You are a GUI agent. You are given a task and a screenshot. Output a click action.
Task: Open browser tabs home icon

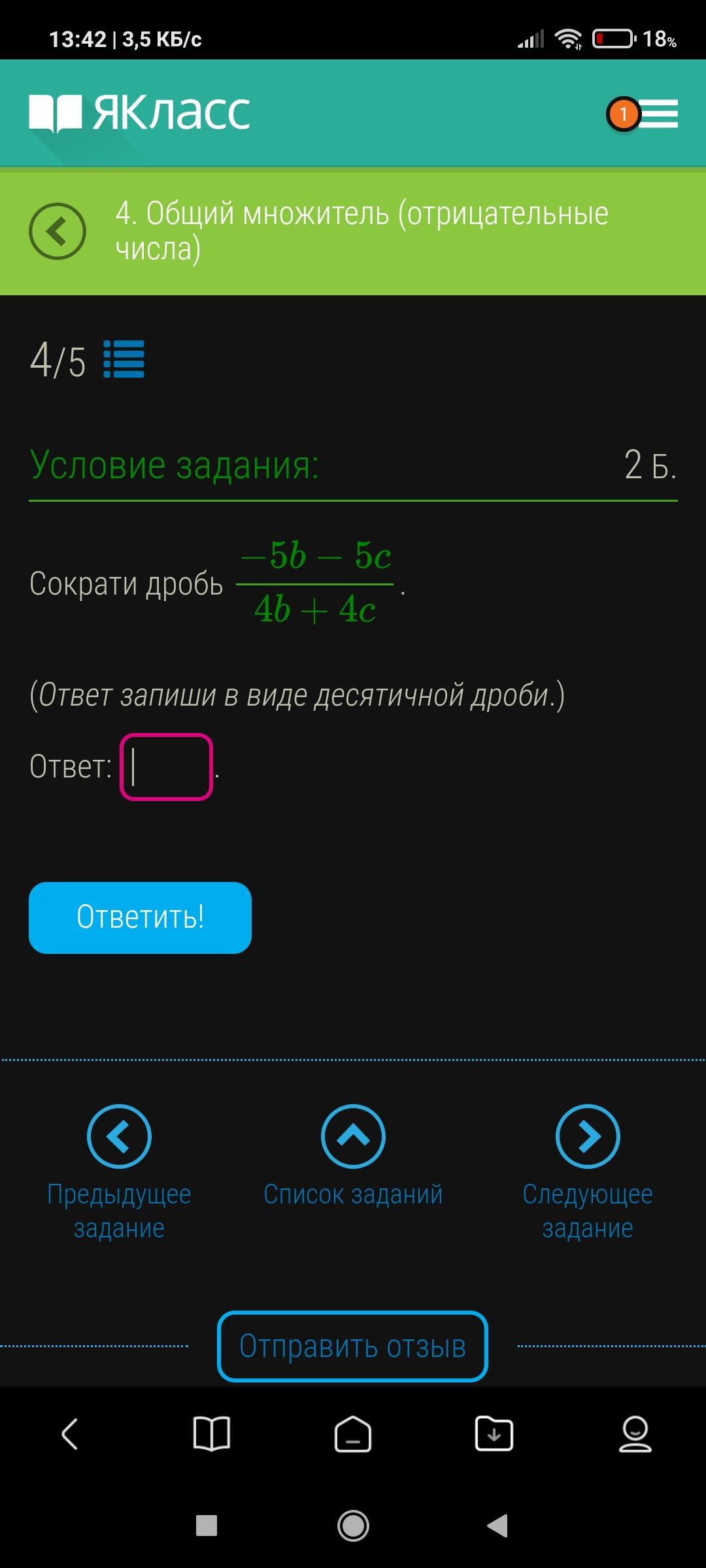tap(353, 1434)
